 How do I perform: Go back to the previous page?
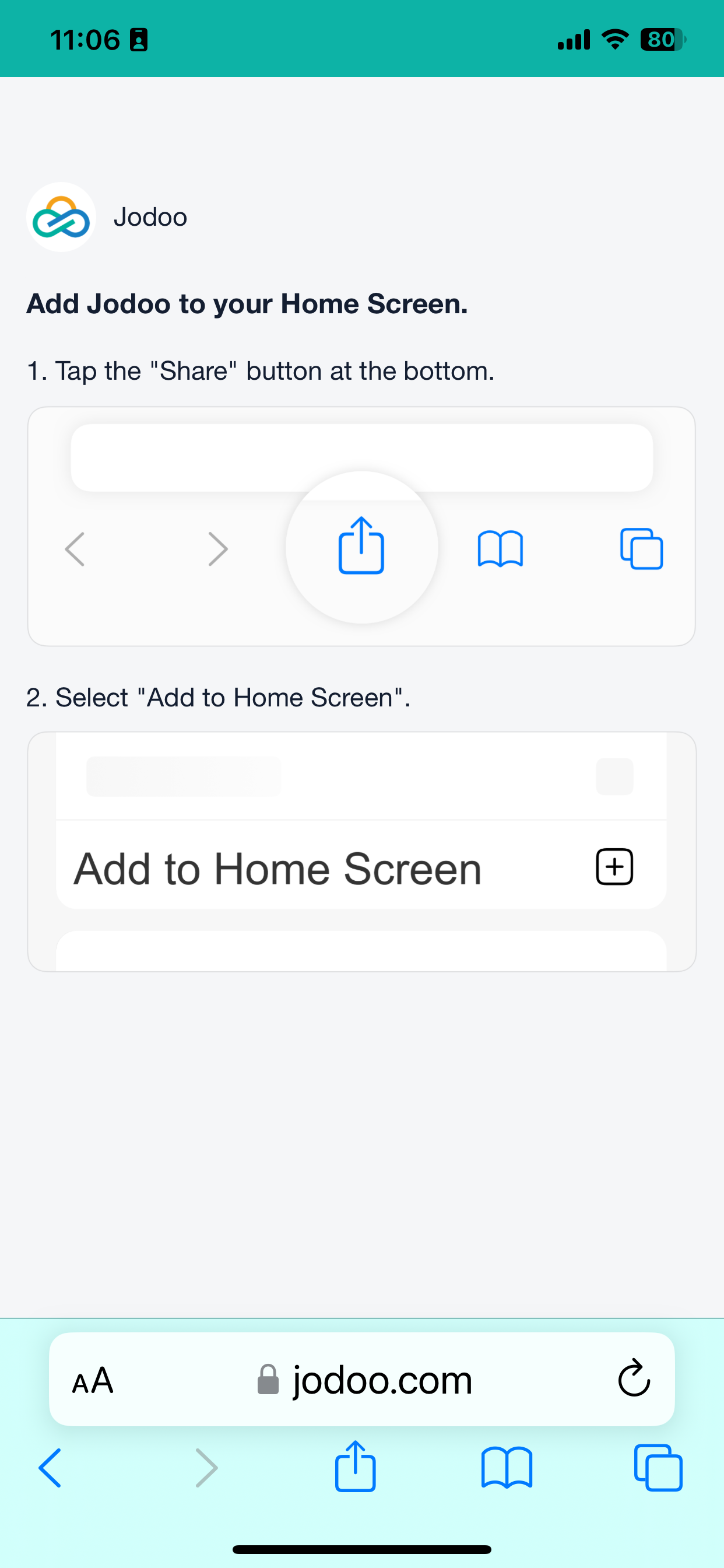(50, 1468)
